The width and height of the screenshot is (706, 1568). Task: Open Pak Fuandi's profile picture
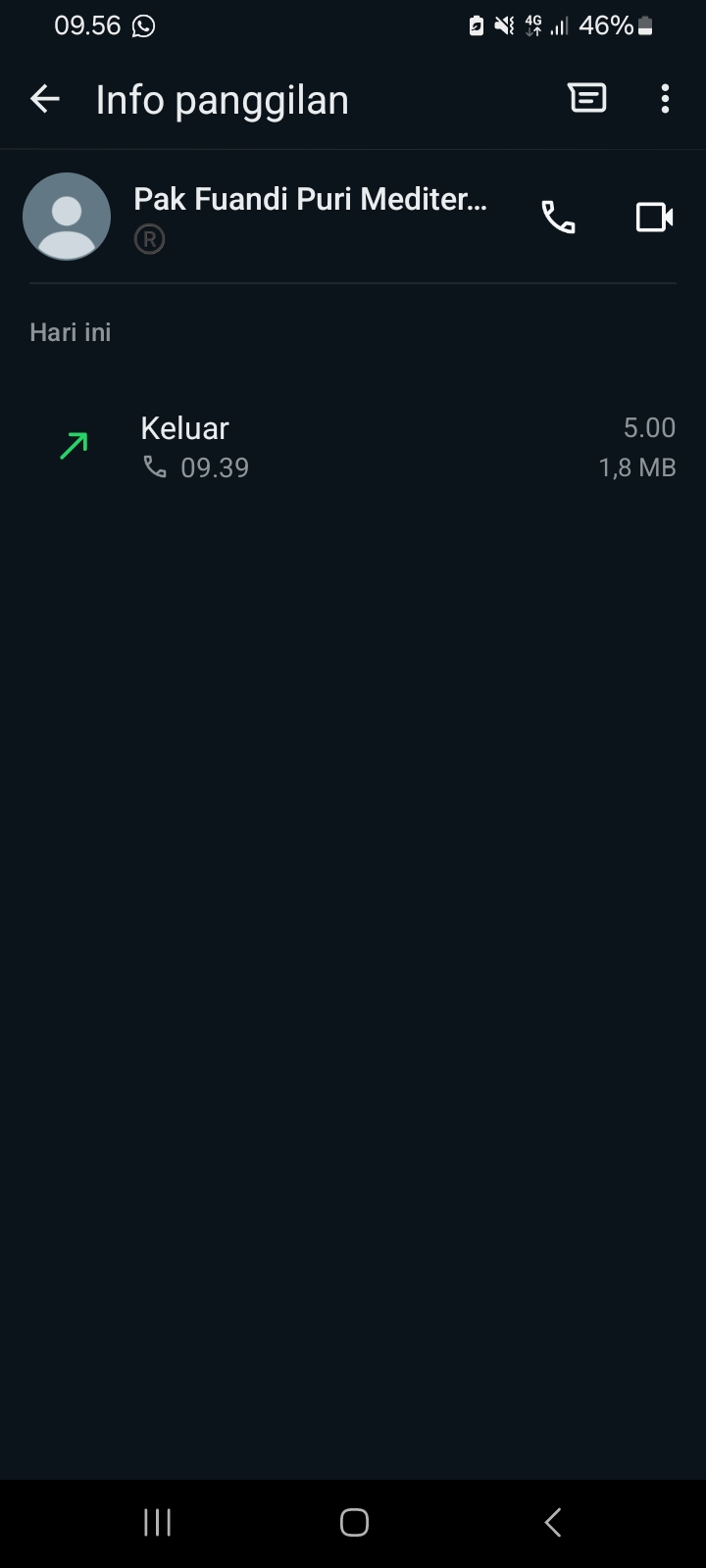[67, 217]
